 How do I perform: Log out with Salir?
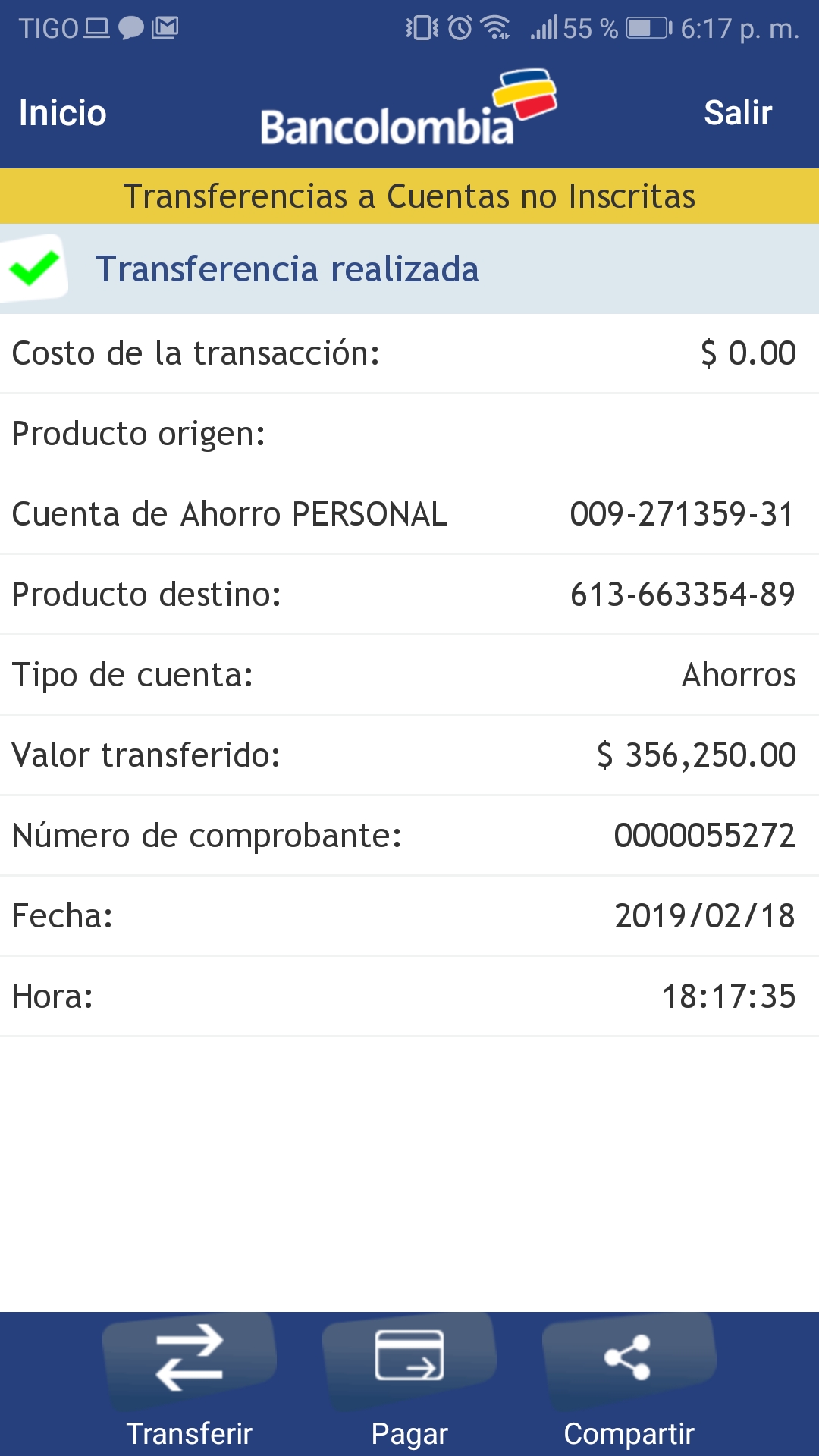coord(737,113)
